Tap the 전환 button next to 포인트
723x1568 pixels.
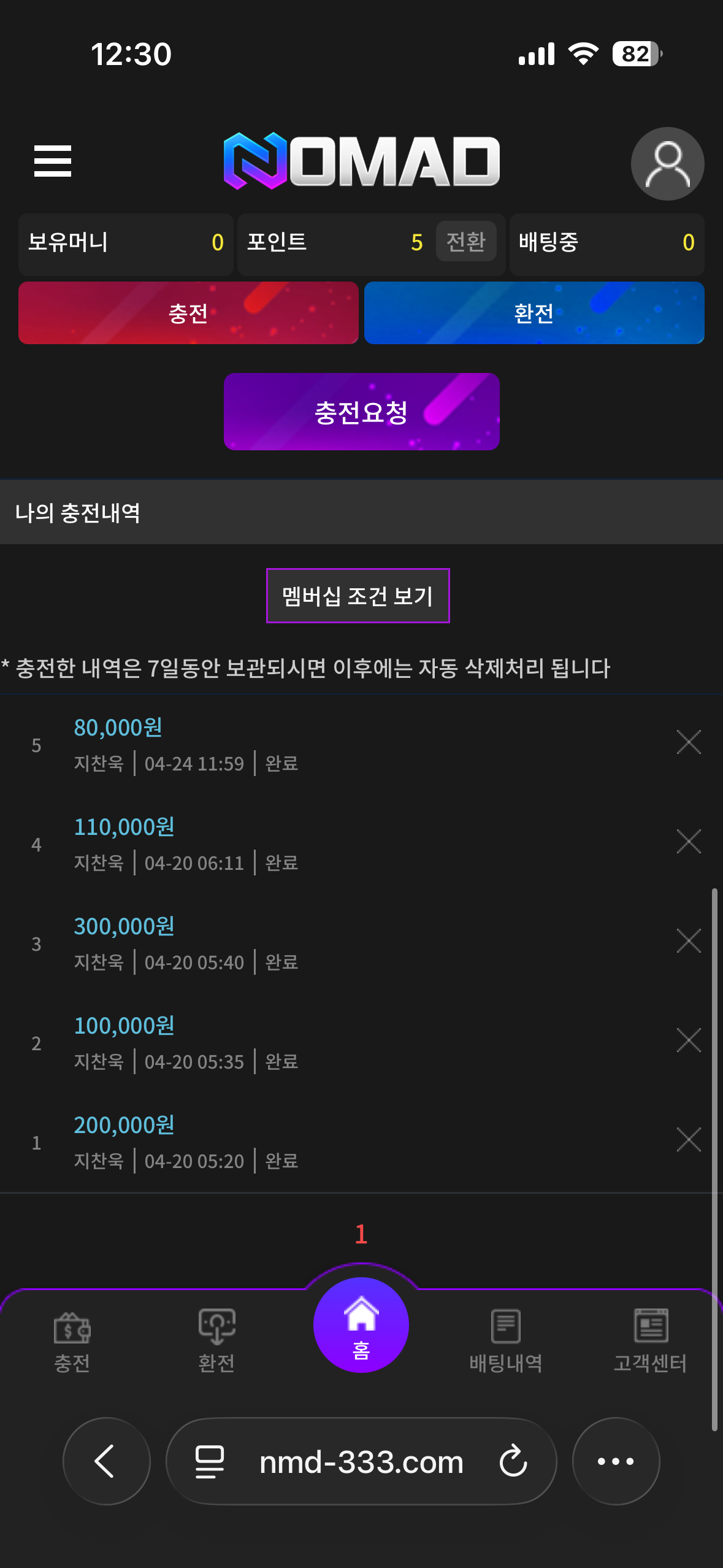pyautogui.click(x=465, y=242)
